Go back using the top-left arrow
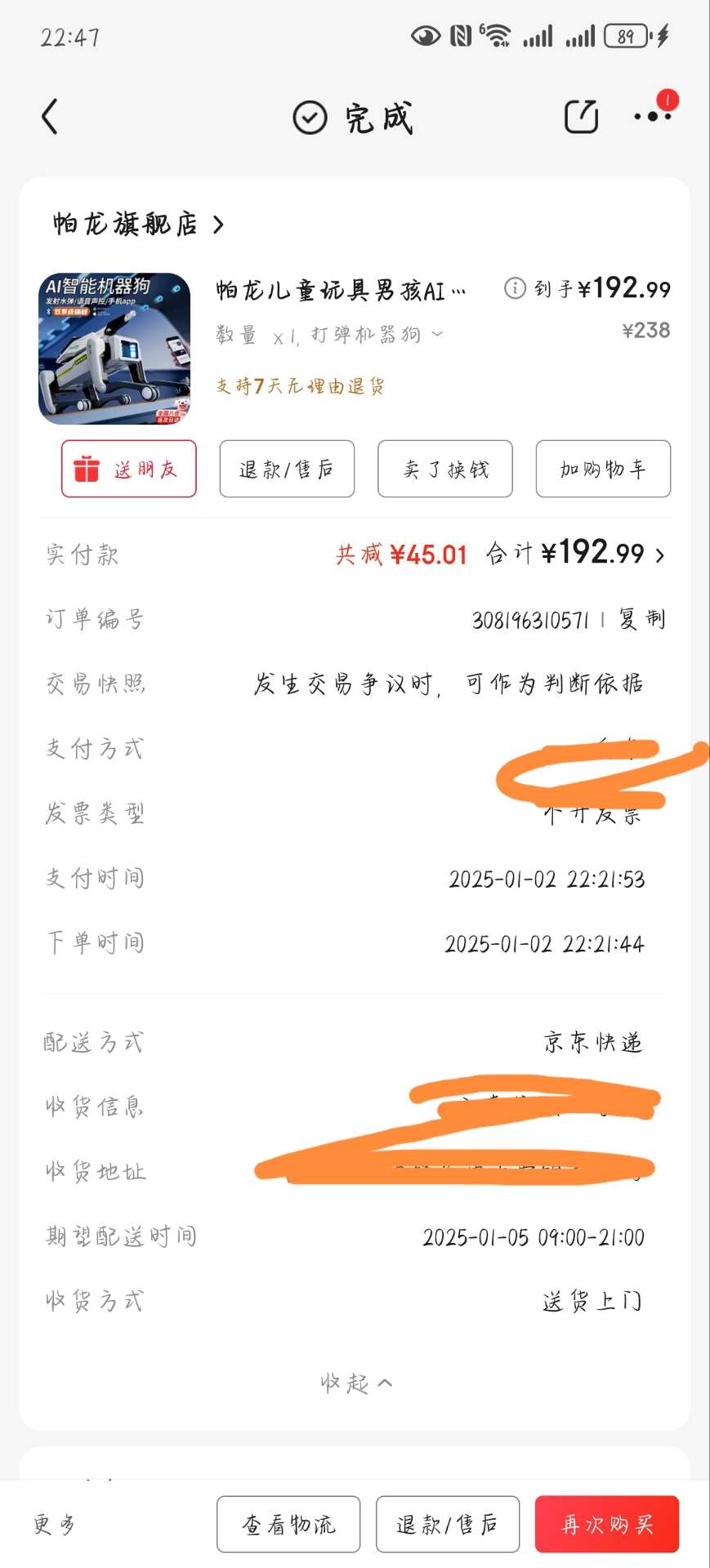710x1568 pixels. click(x=50, y=117)
